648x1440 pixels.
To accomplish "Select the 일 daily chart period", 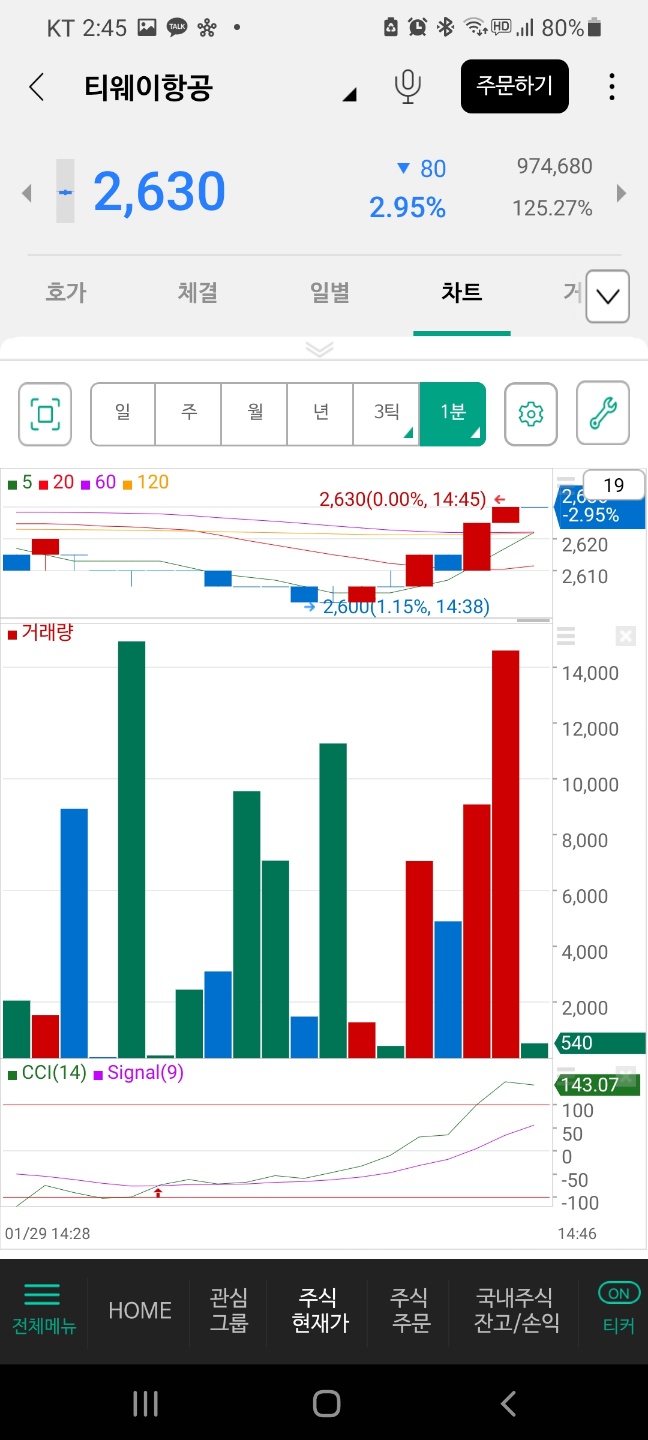I will [x=123, y=413].
